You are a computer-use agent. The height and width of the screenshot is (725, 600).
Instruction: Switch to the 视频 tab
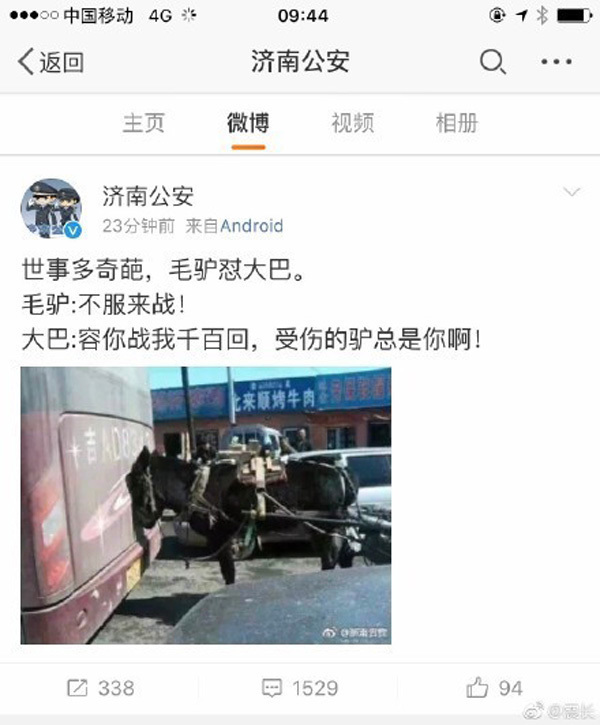point(352,123)
